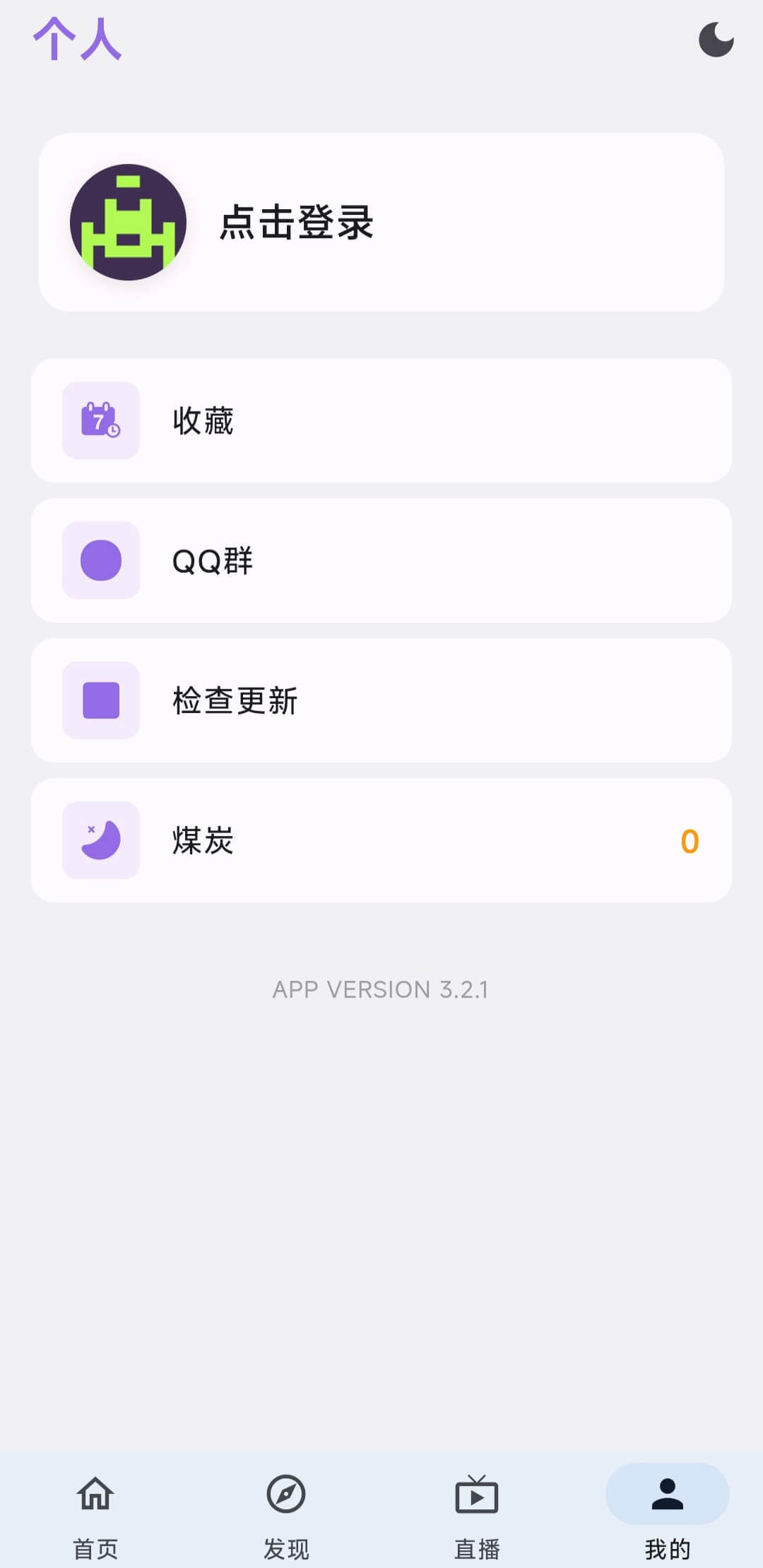Select 检查更新 to check for updates

point(381,700)
